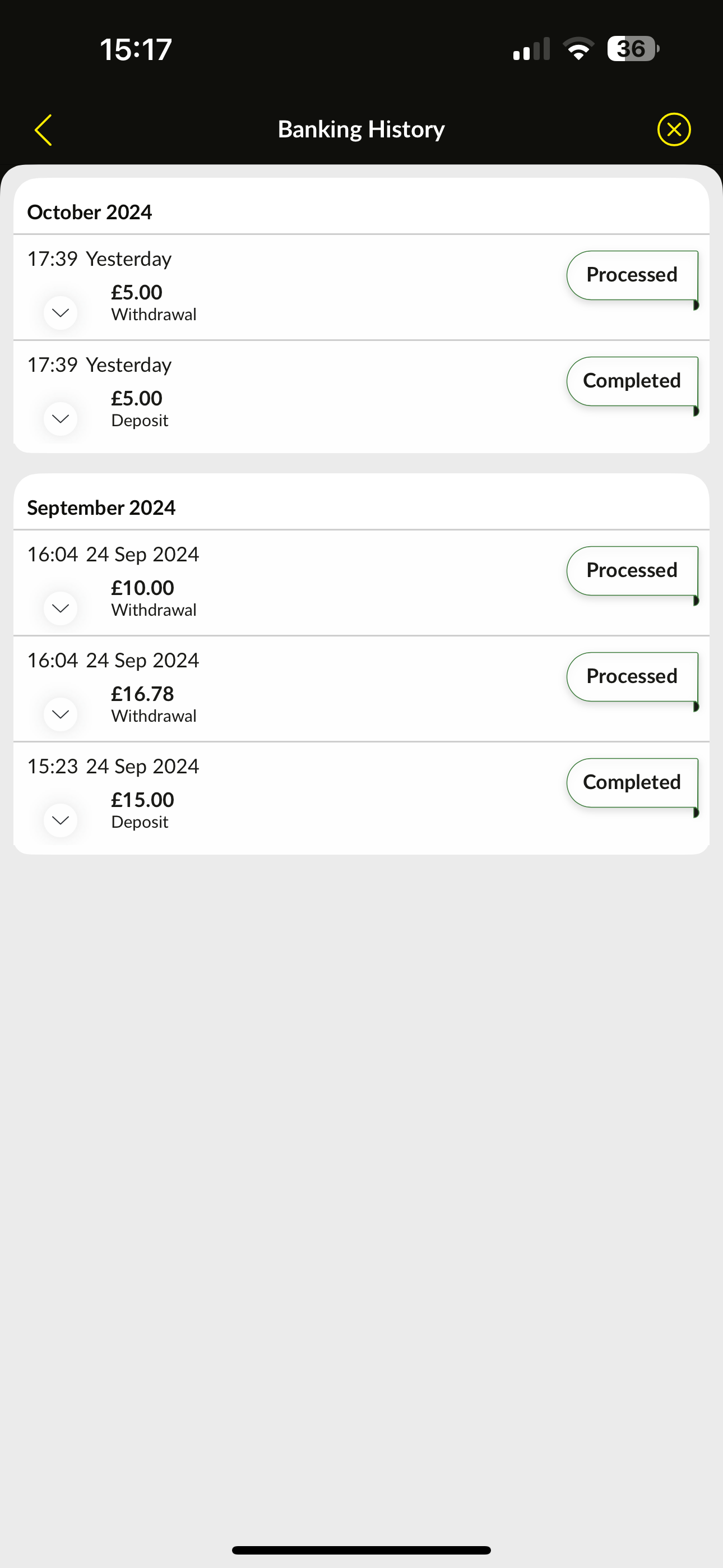Click the Processed badge on £16.78 Withdrawal
The width and height of the screenshot is (723, 1568).
click(631, 676)
